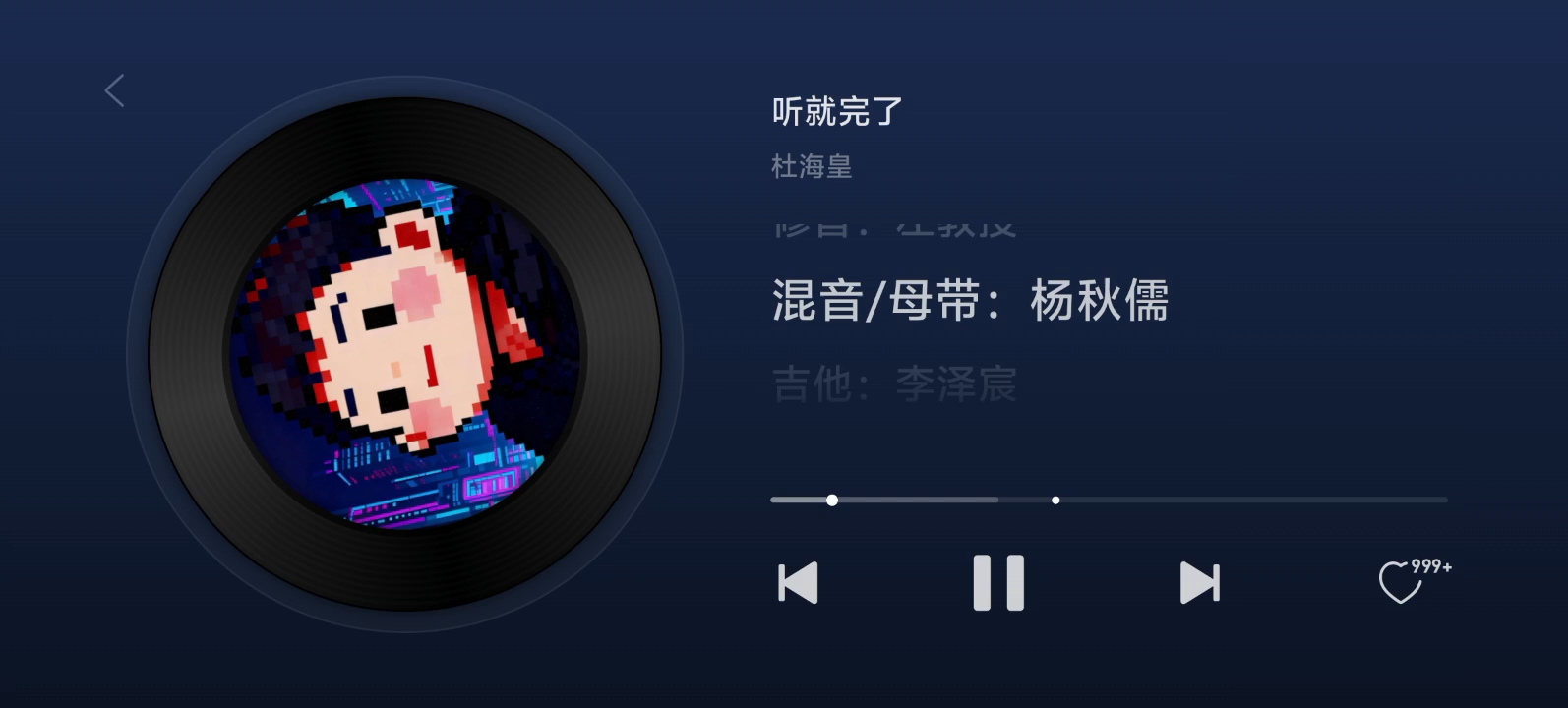The width and height of the screenshot is (1568, 708).
Task: Skip to the previous track
Action: pyautogui.click(x=798, y=583)
